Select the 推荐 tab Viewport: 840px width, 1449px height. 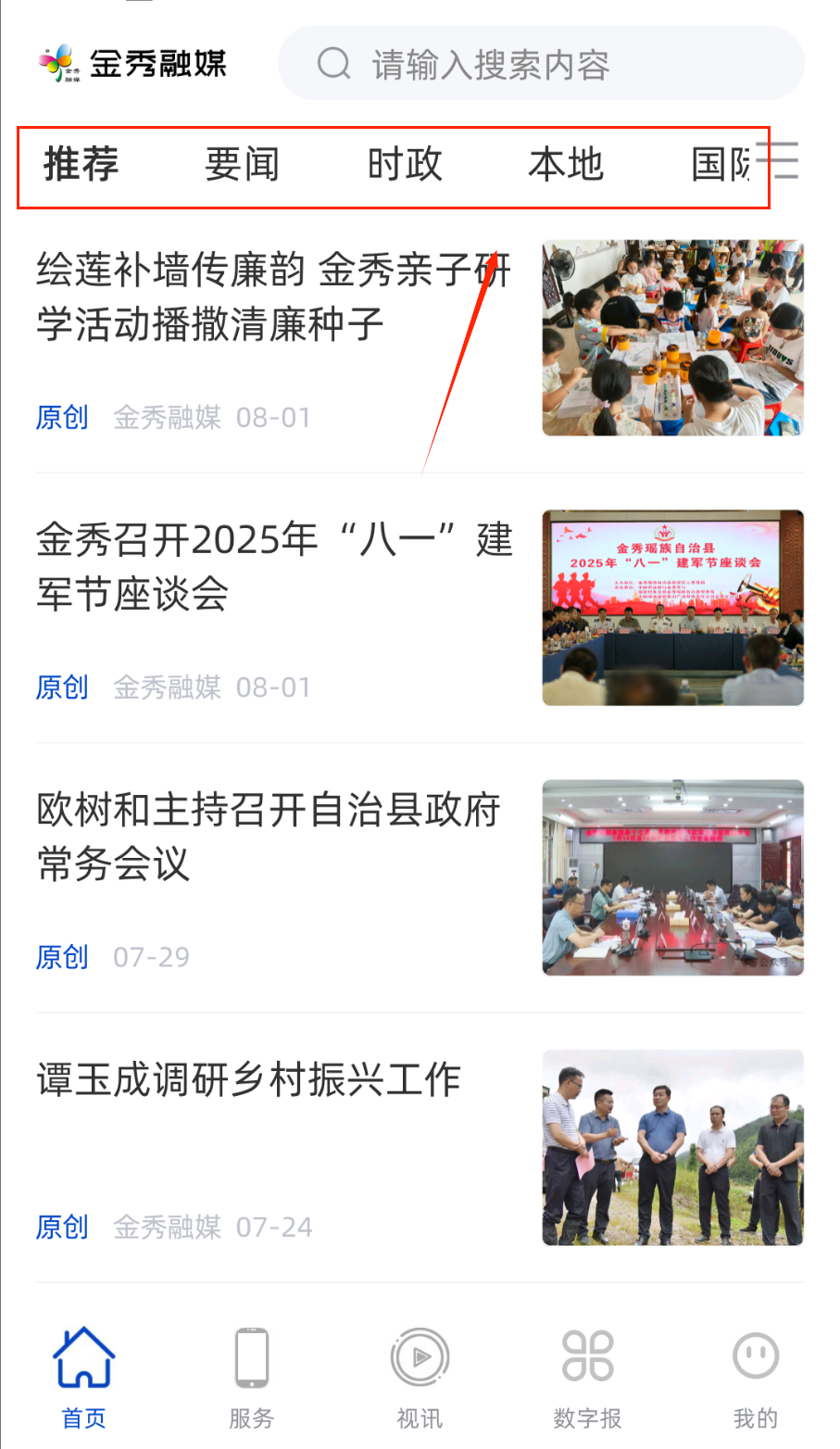pos(81,165)
